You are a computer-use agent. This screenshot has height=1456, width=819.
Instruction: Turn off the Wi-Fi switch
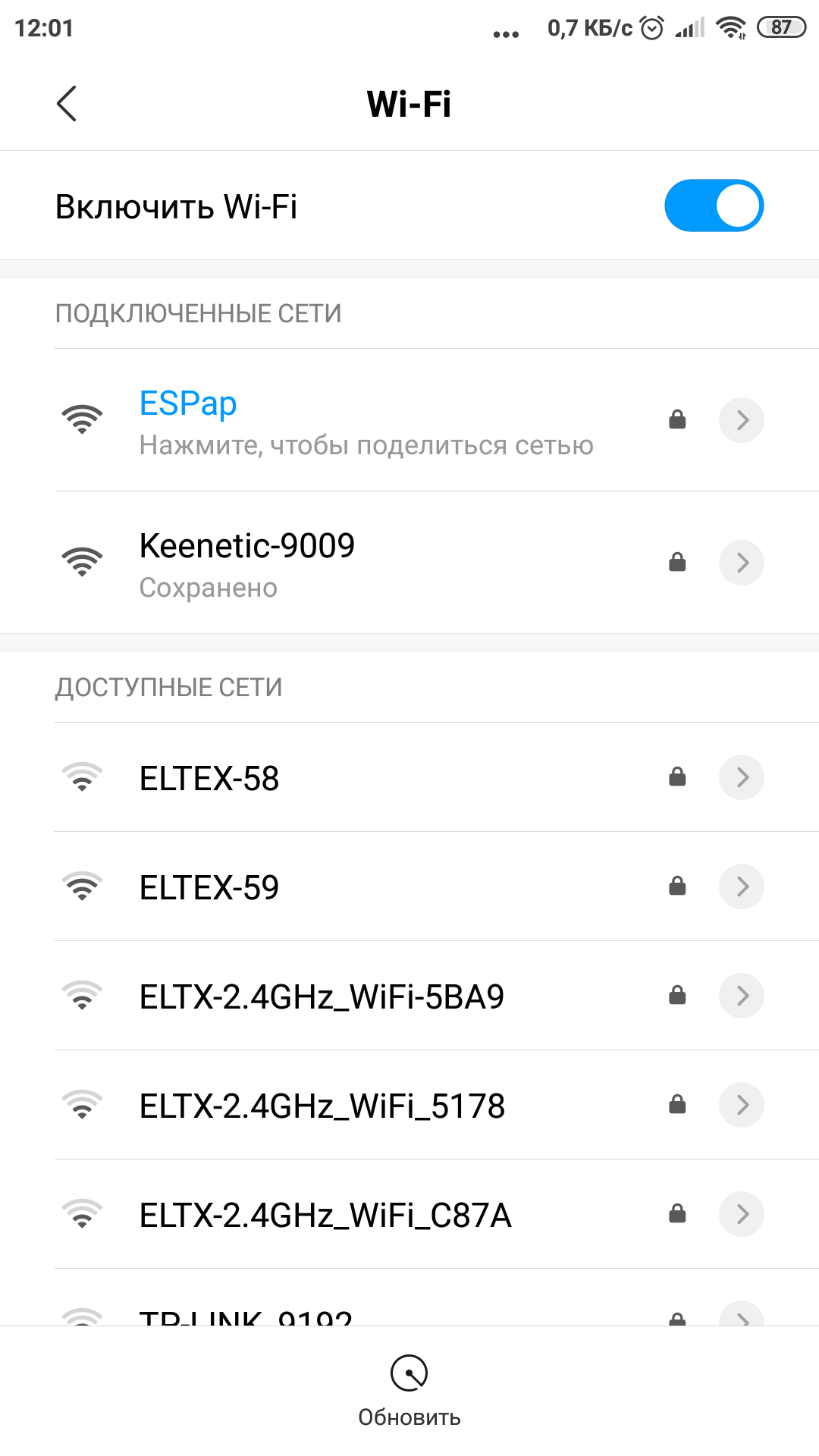coord(714,206)
